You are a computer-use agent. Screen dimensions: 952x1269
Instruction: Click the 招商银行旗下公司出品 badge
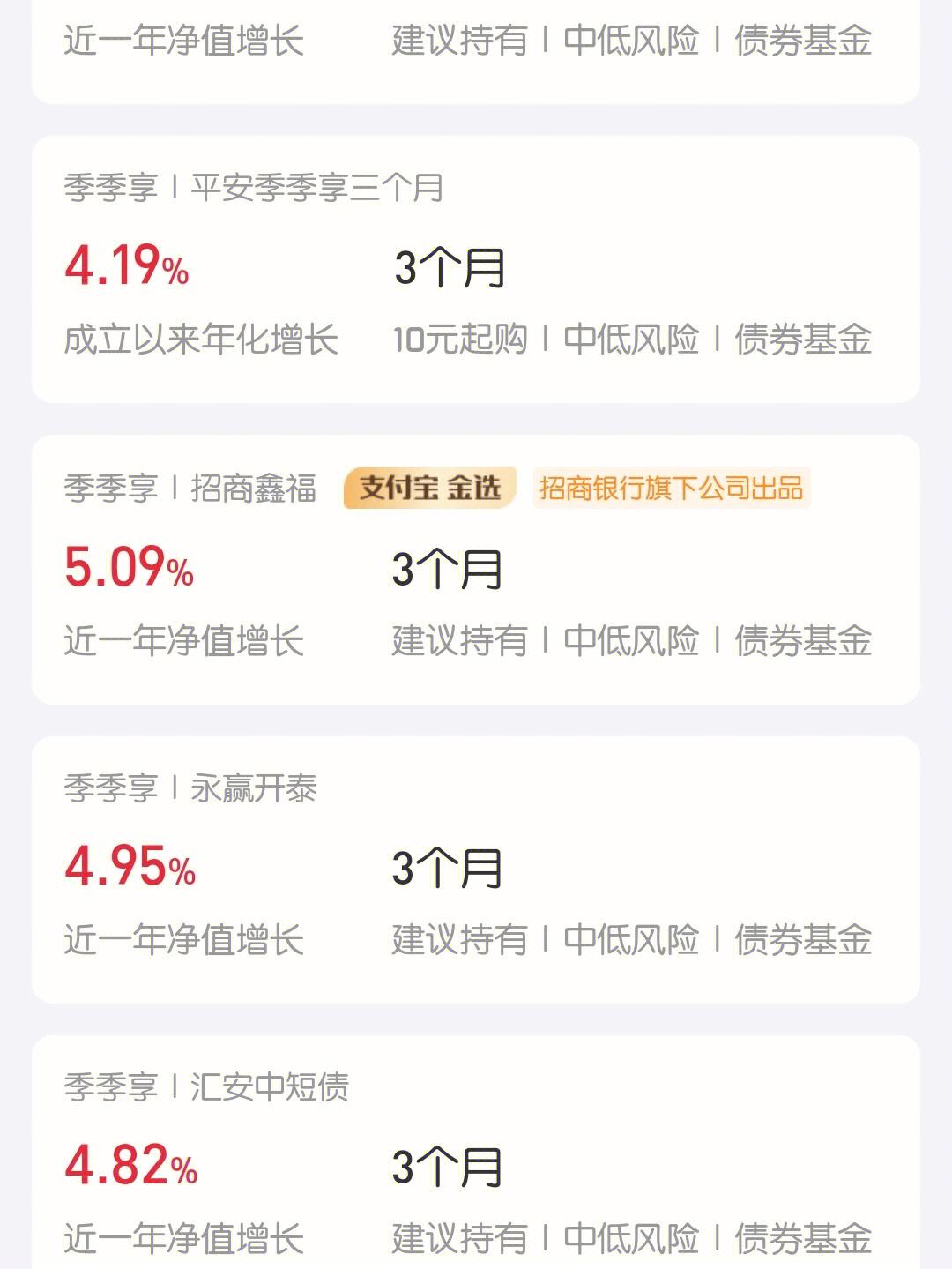pos(673,487)
